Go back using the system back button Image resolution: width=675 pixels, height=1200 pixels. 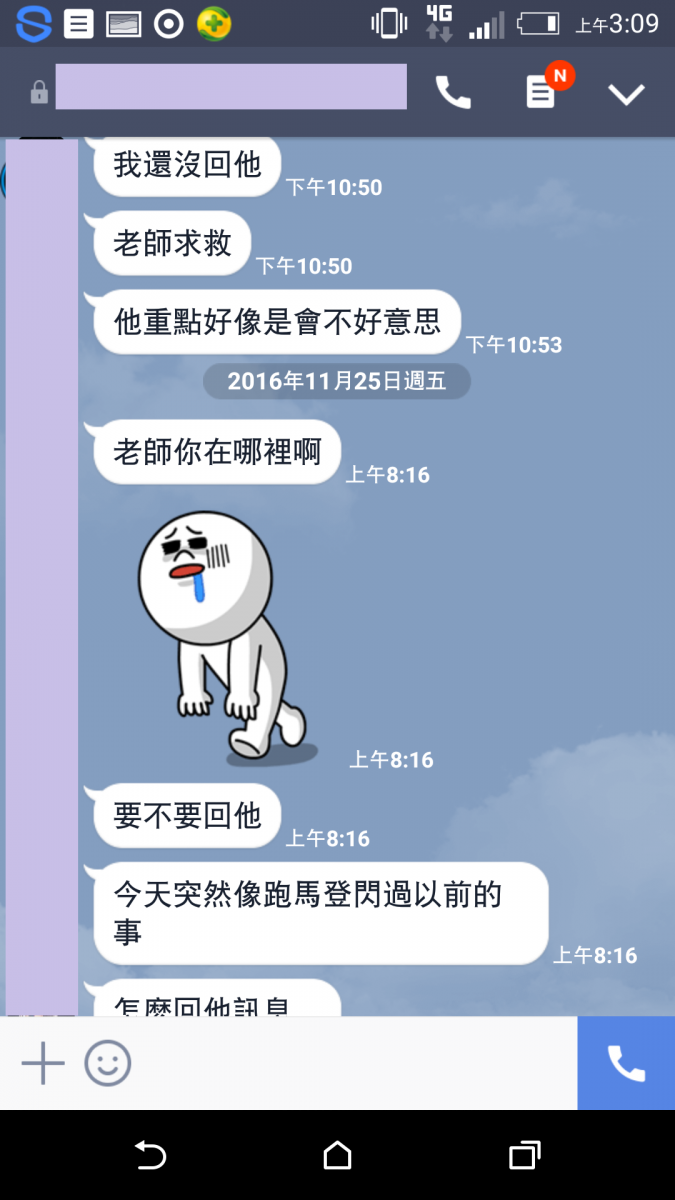150,1155
